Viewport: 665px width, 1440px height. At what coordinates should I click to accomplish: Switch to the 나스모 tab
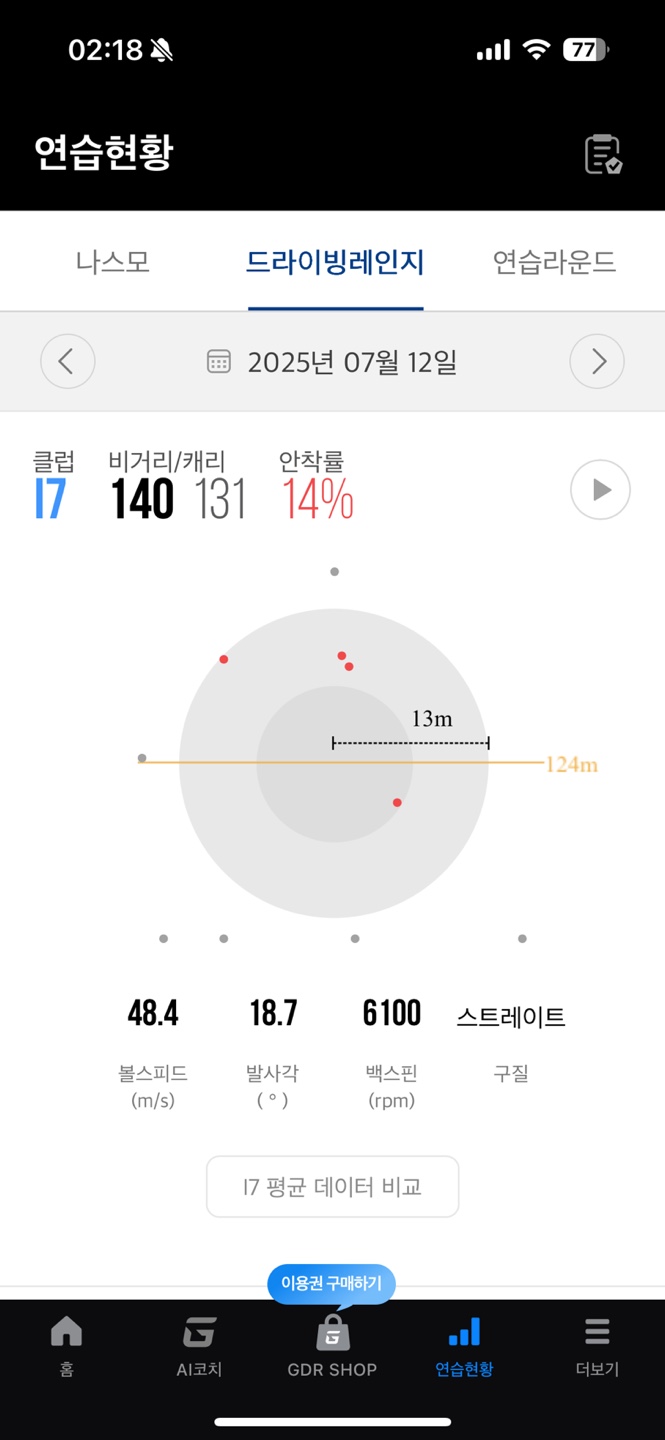113,262
